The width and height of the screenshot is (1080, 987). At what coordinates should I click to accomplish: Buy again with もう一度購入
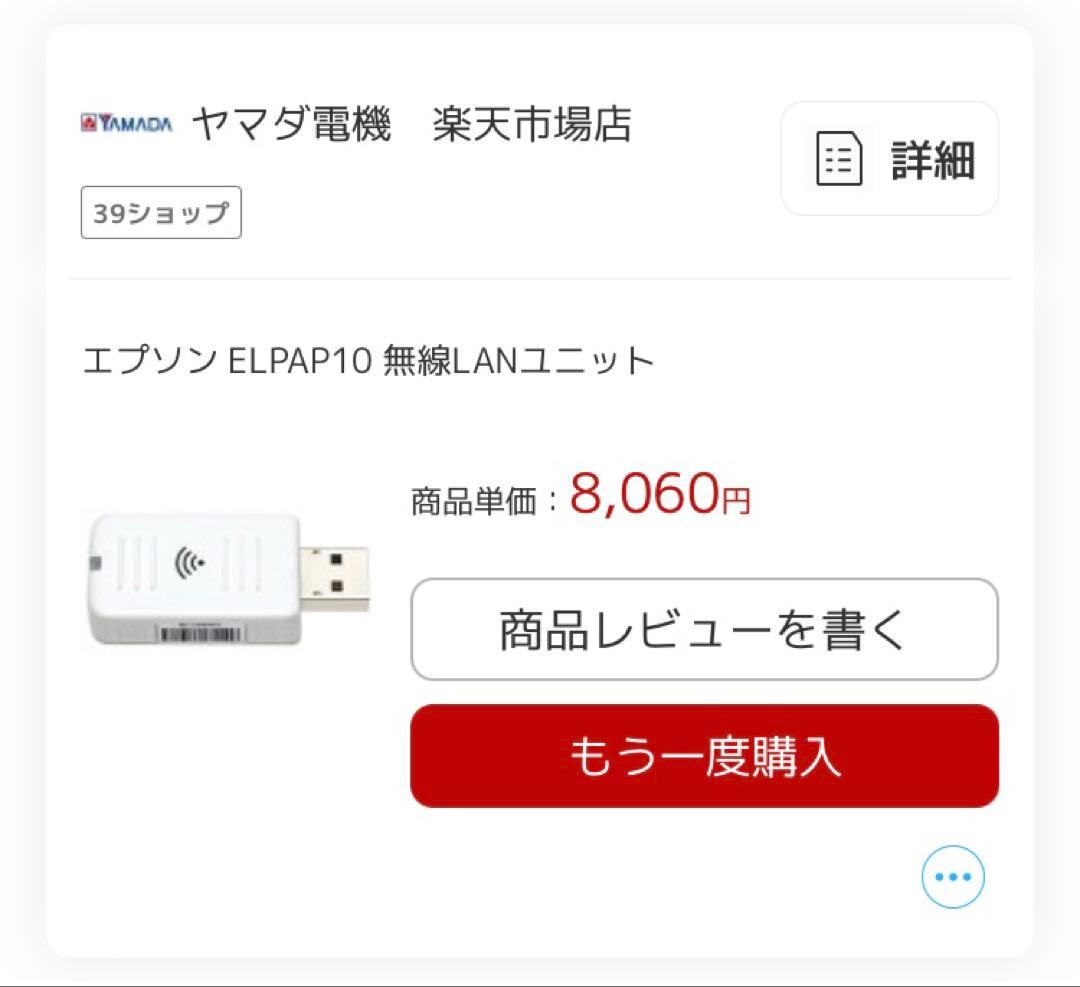(704, 756)
